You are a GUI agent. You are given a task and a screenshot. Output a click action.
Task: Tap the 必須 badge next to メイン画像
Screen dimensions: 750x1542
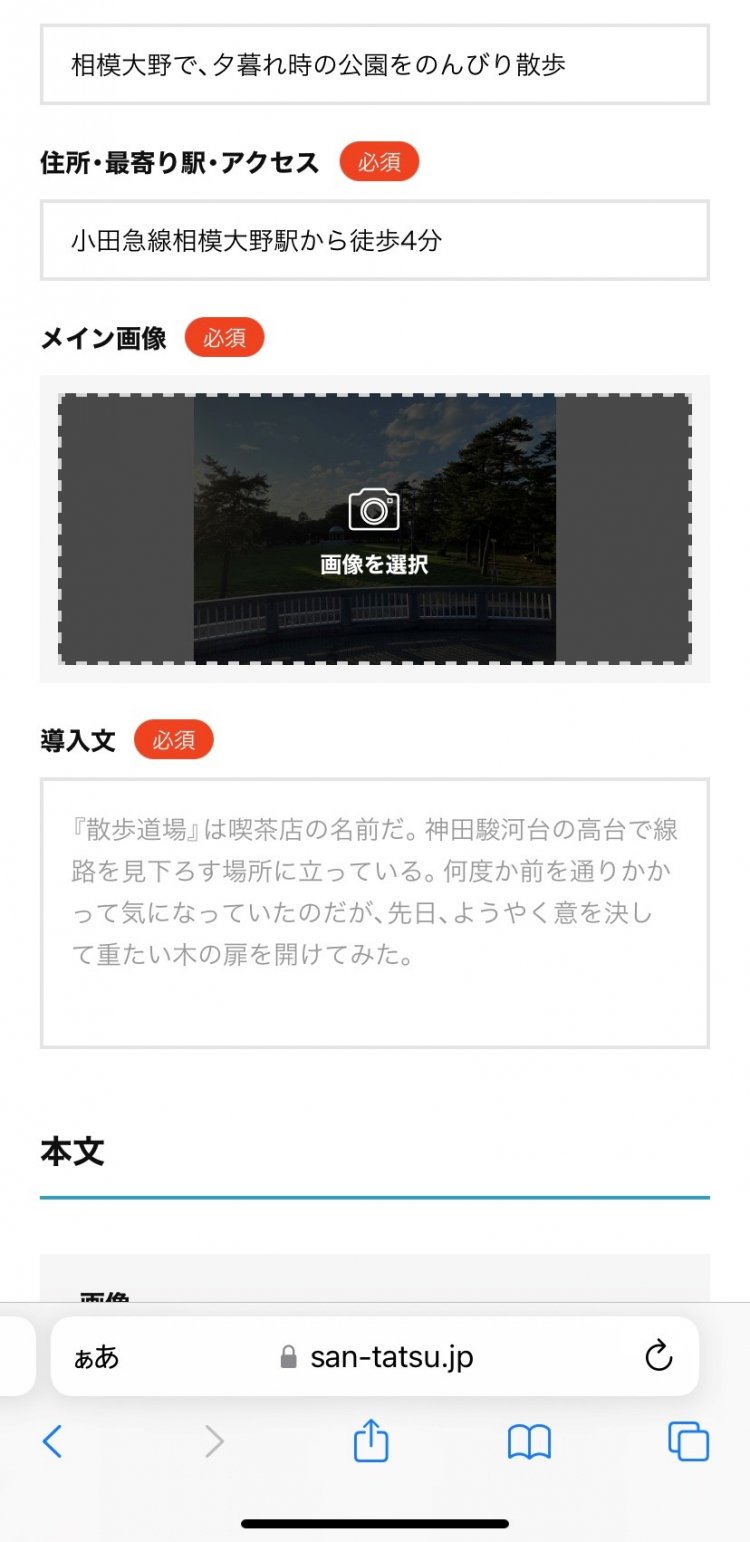[x=225, y=337]
